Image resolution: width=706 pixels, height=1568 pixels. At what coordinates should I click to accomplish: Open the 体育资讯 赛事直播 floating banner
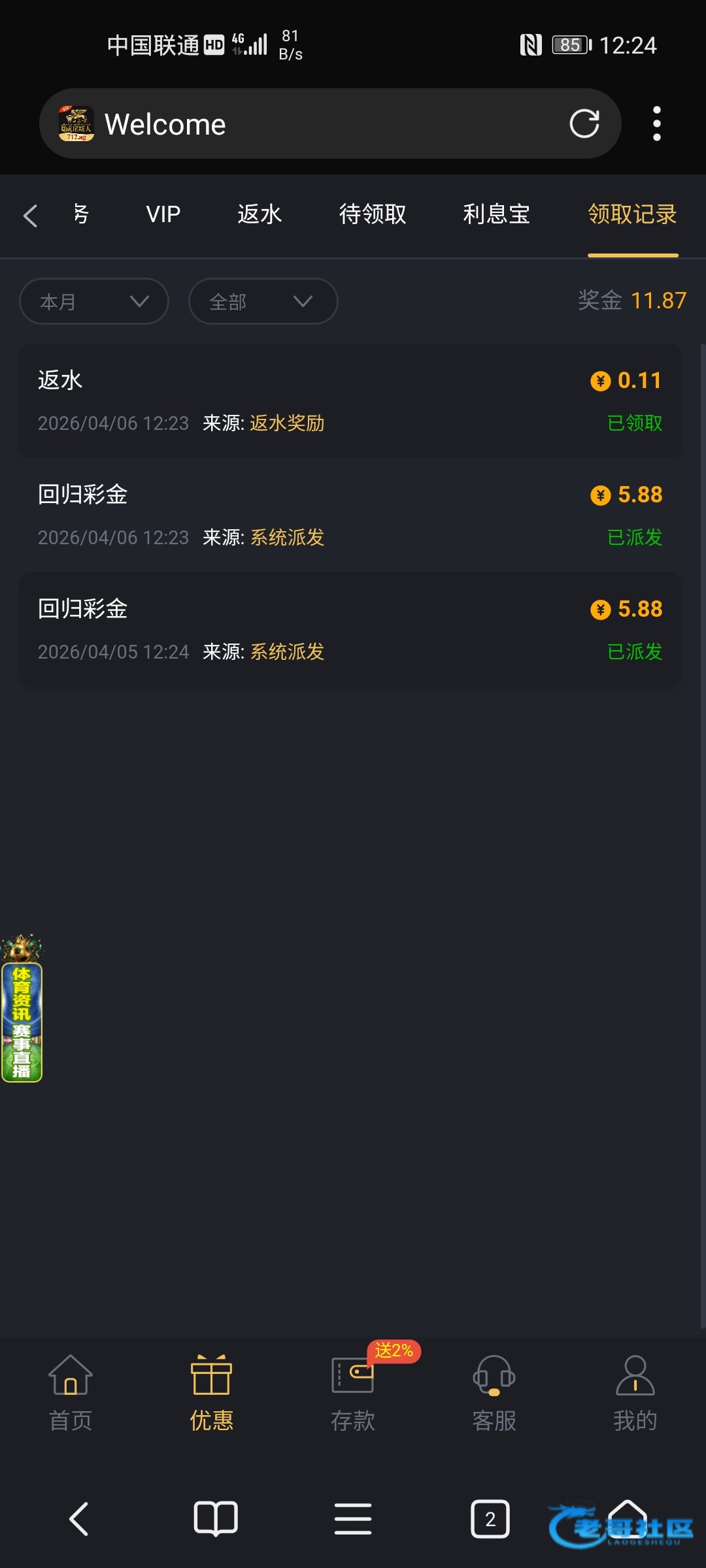[22, 1009]
